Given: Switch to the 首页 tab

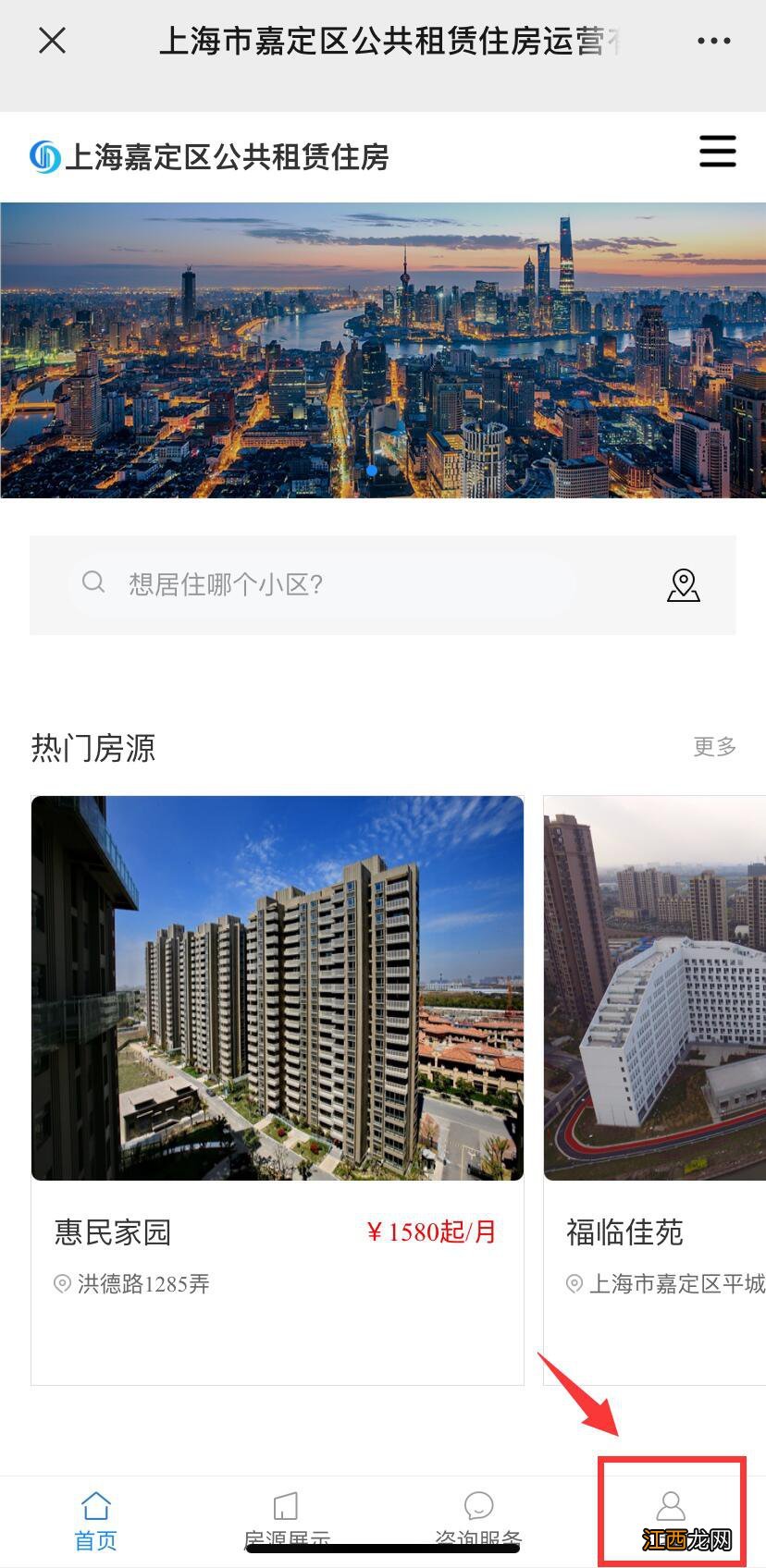Looking at the screenshot, I should click(93, 1521).
